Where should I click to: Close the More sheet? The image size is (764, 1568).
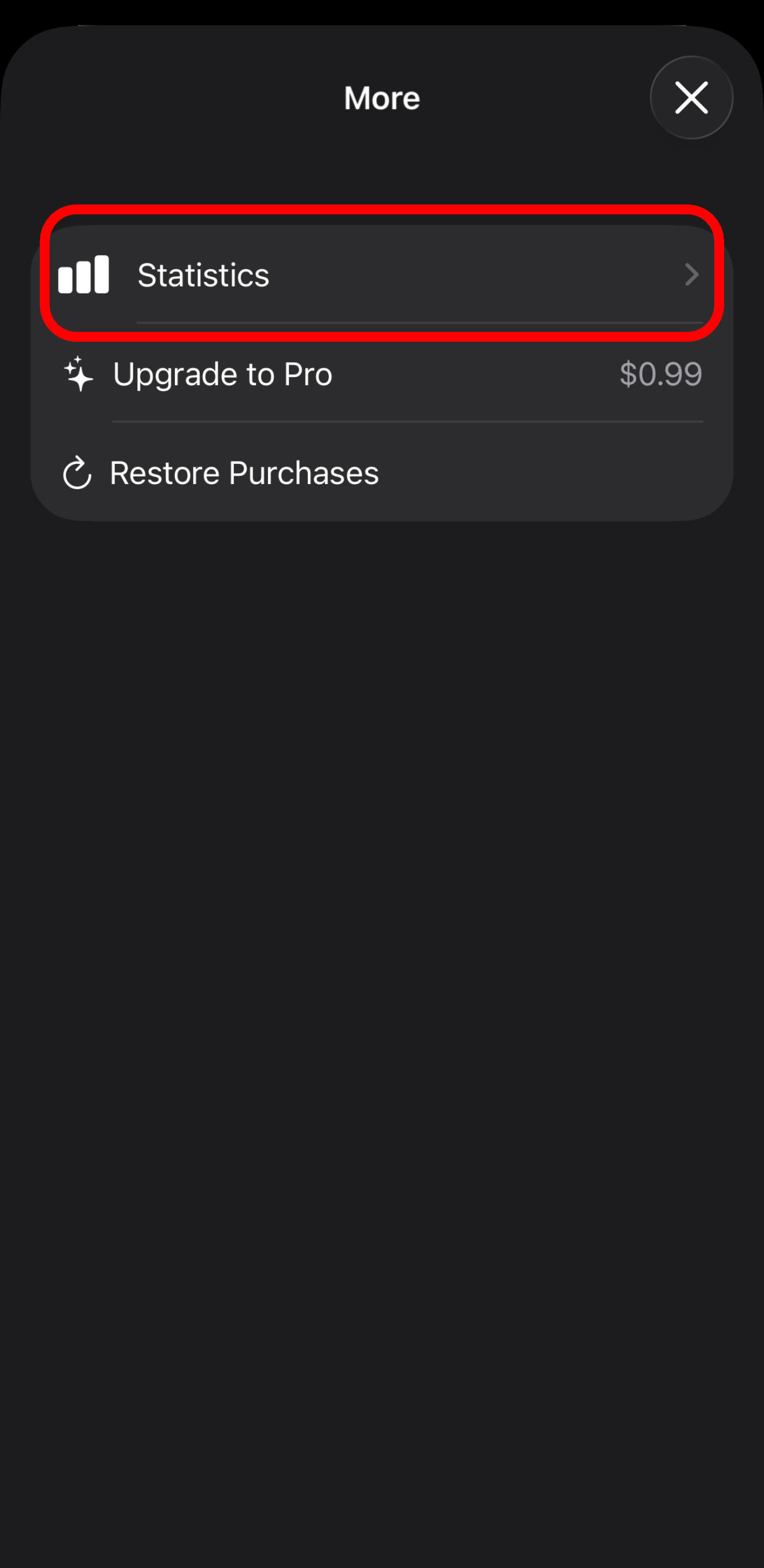691,97
